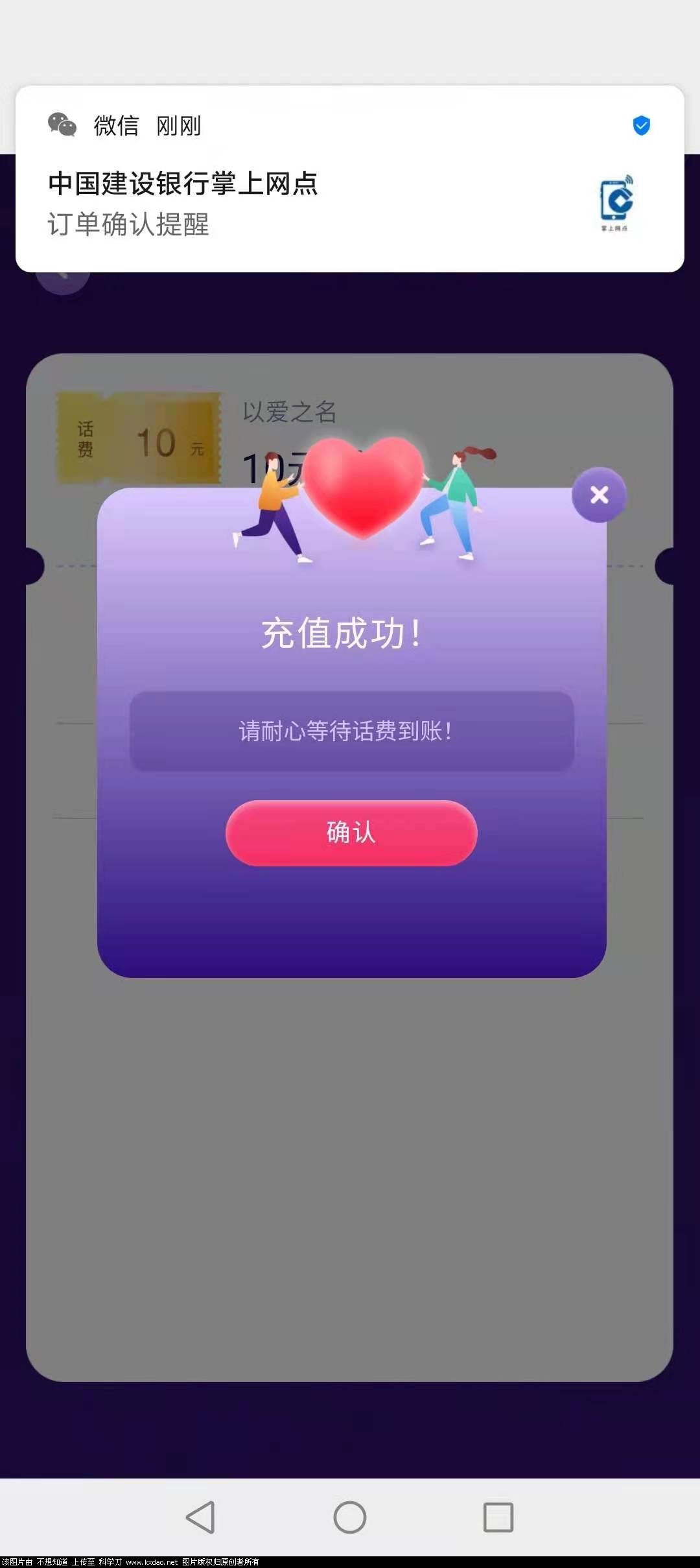Close the recharge success popup
Viewport: 700px width, 1568px height.
599,495
